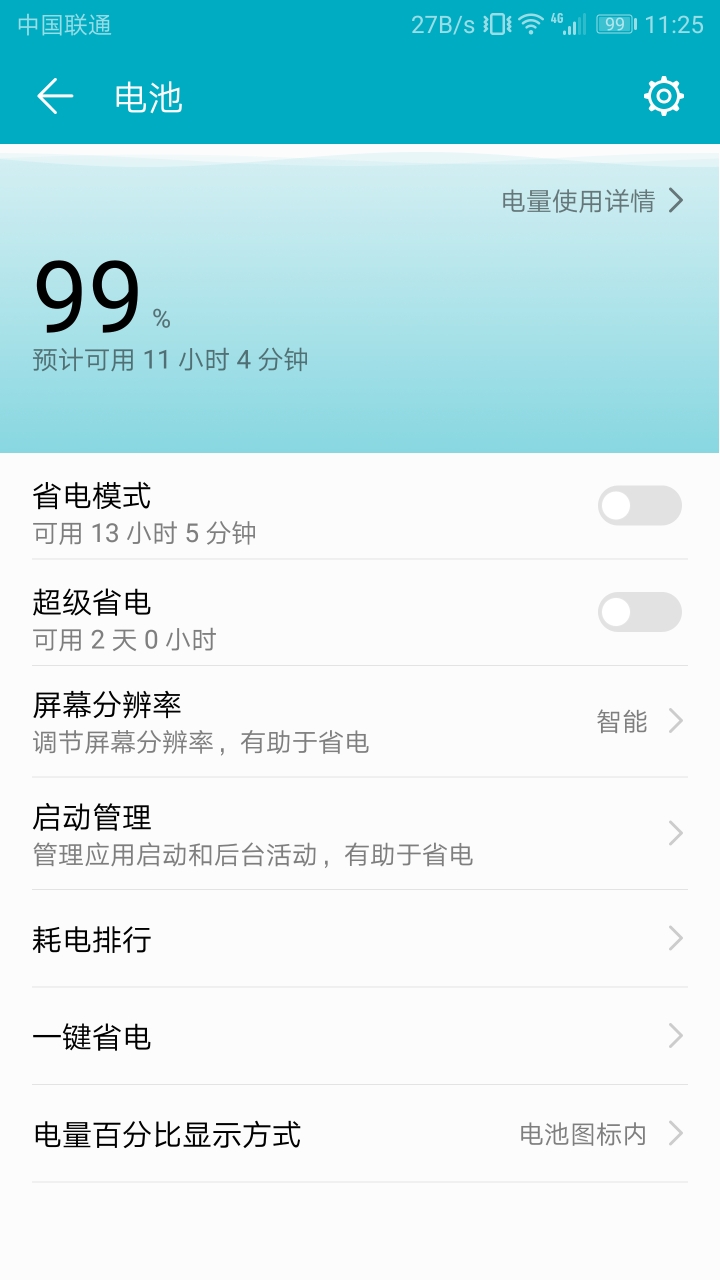Screen dimensions: 720x1280
Task: Open 电量使用详情 battery usage details
Action: coord(593,201)
